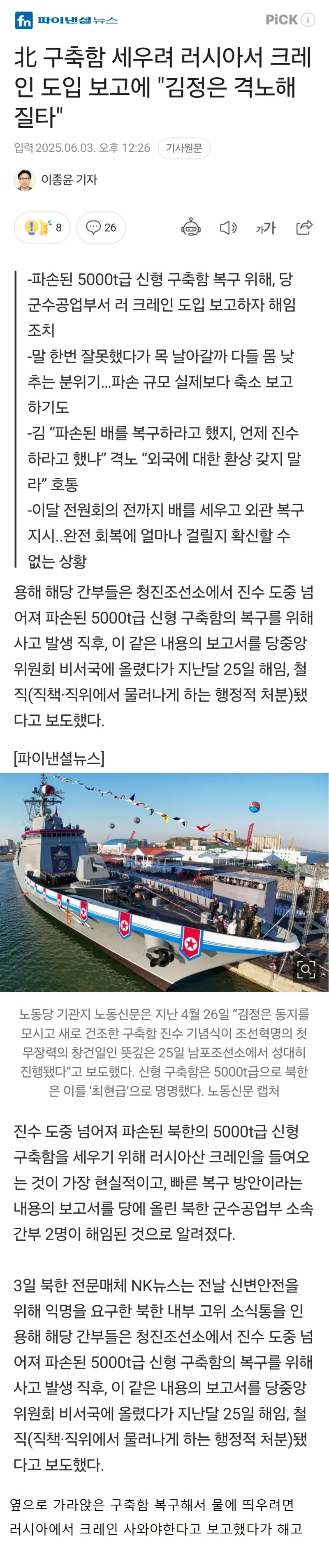Image resolution: width=329 pixels, height=1568 pixels.
Task: Tap the emoji reactions button showing 8
Action: click(42, 228)
